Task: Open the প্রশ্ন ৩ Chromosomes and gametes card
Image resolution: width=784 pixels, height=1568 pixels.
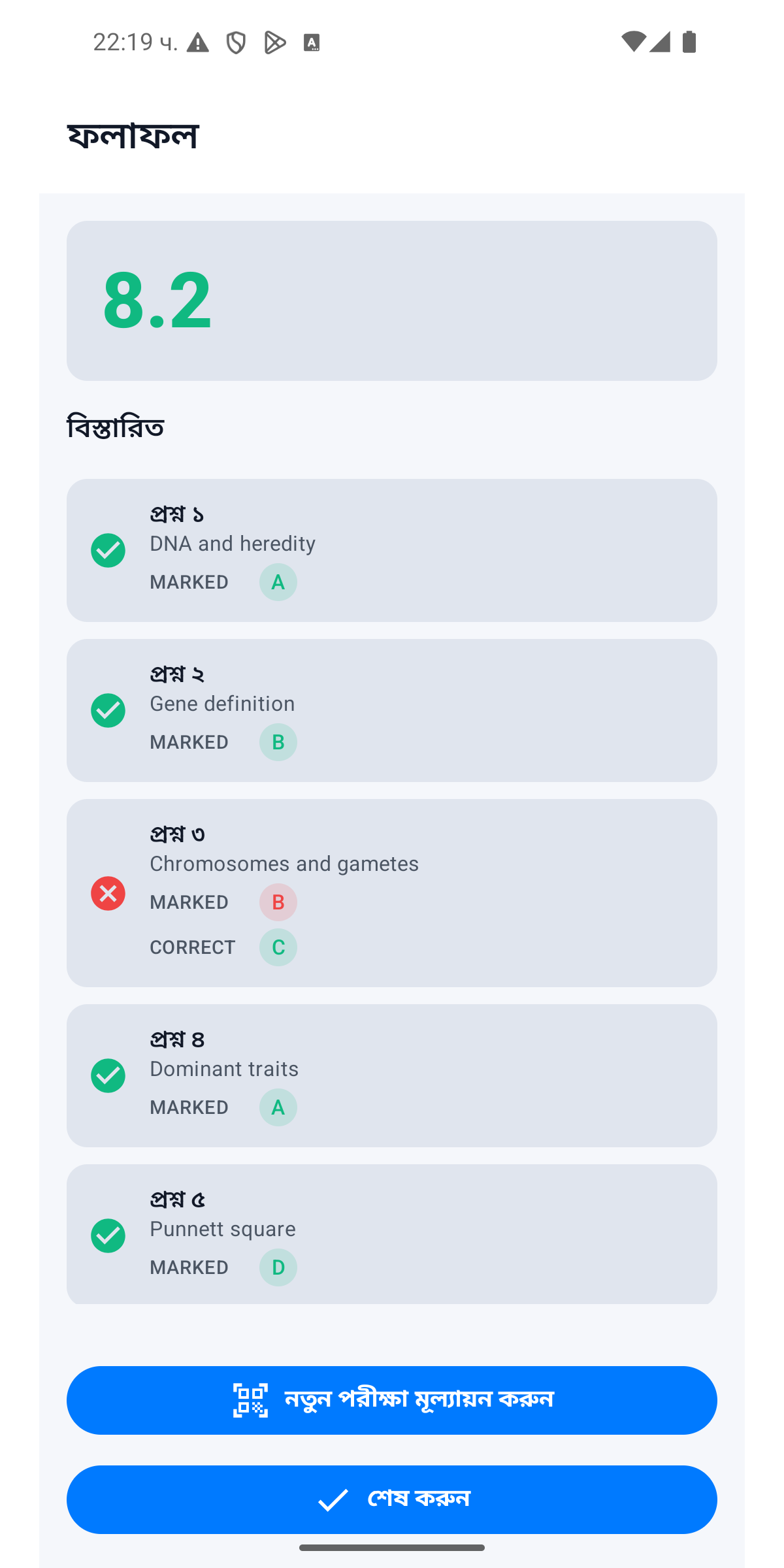Action: coord(392,893)
